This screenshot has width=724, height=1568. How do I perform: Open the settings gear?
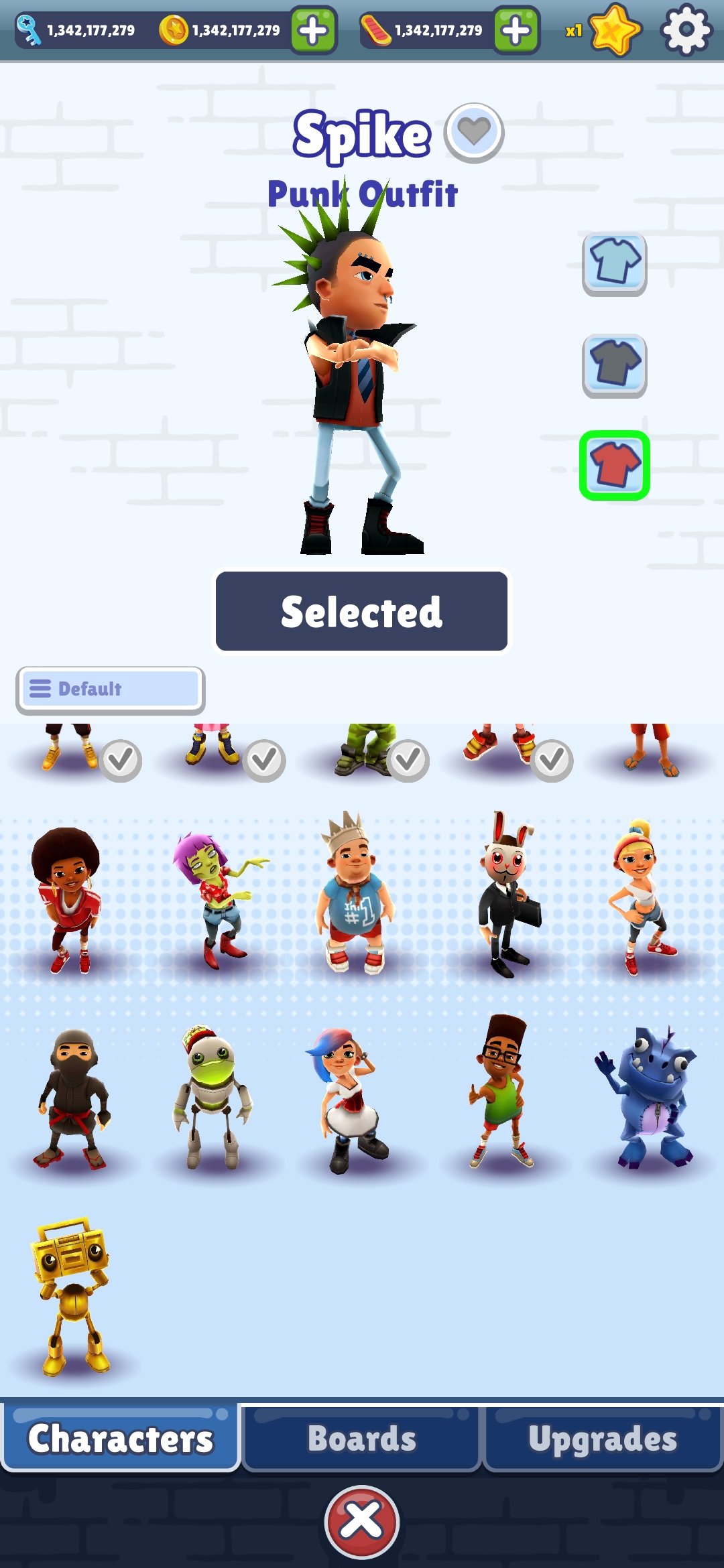click(686, 30)
